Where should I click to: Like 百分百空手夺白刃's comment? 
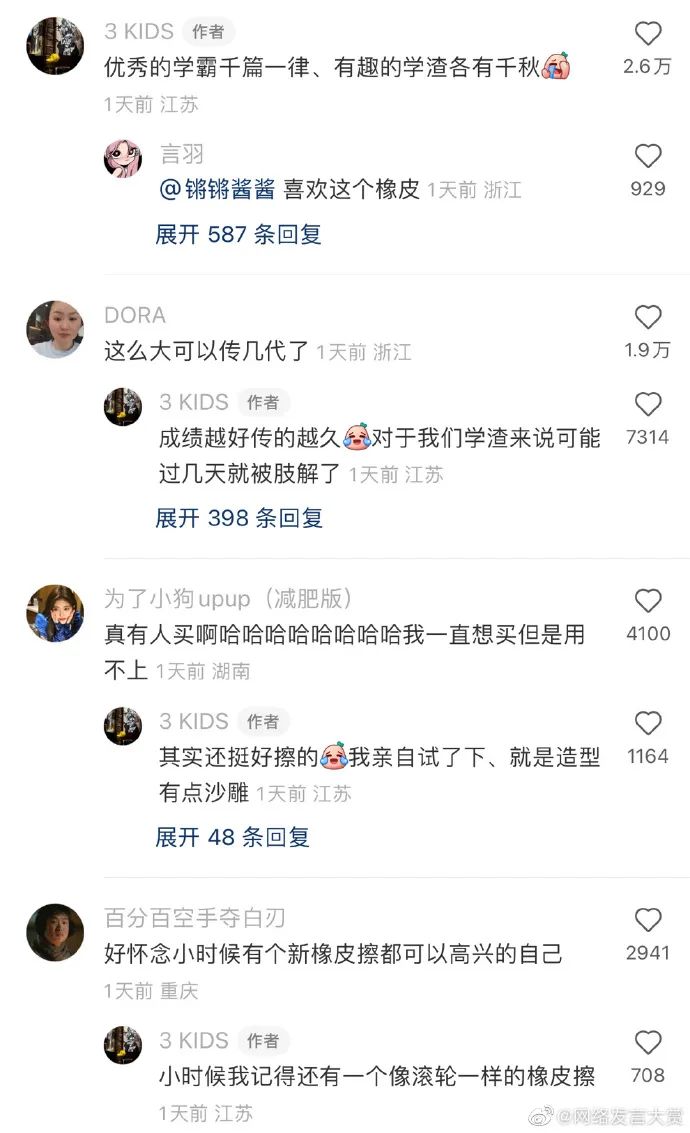coord(648,920)
